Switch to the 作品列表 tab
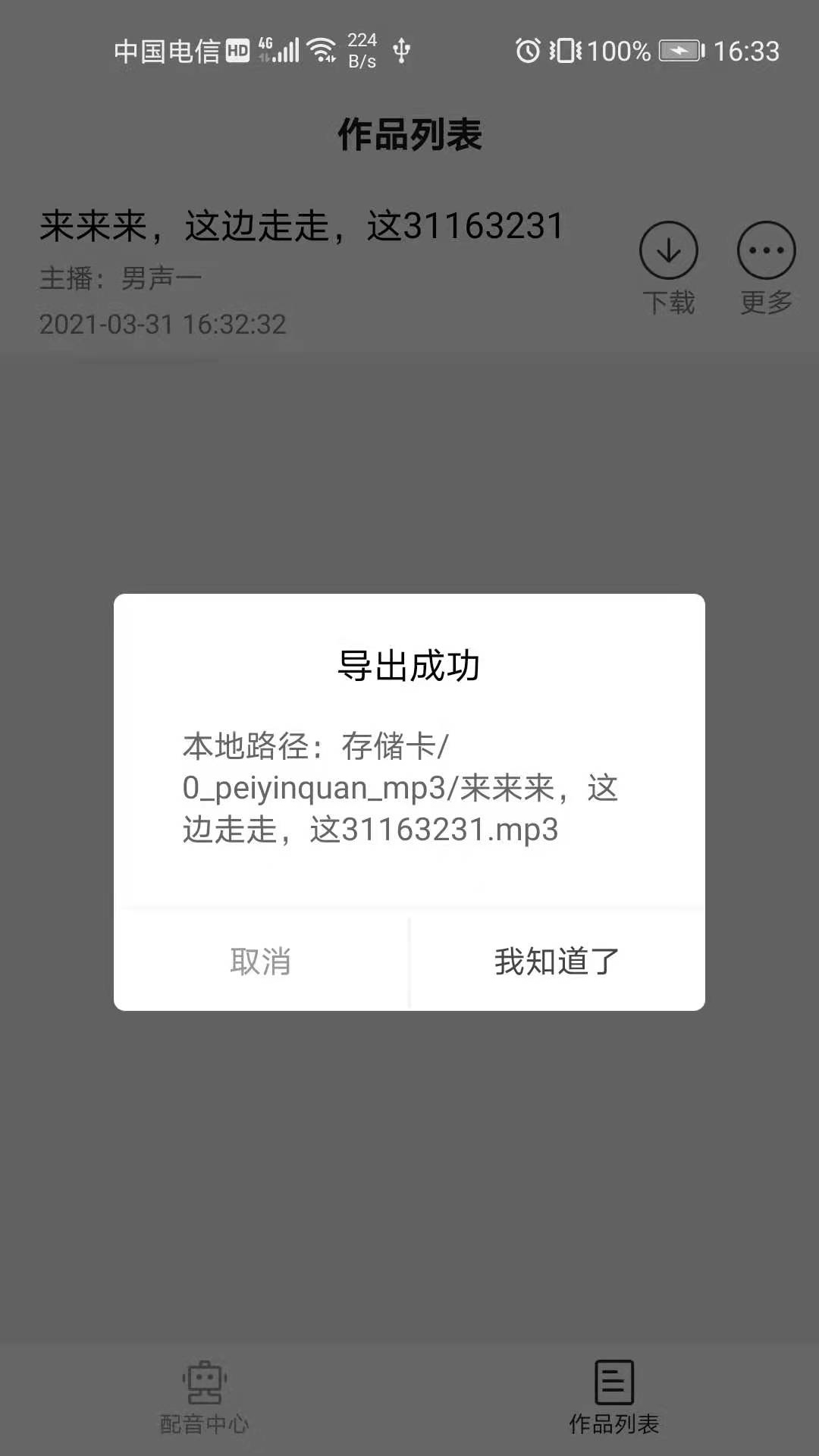The width and height of the screenshot is (819, 1456). [614, 1399]
